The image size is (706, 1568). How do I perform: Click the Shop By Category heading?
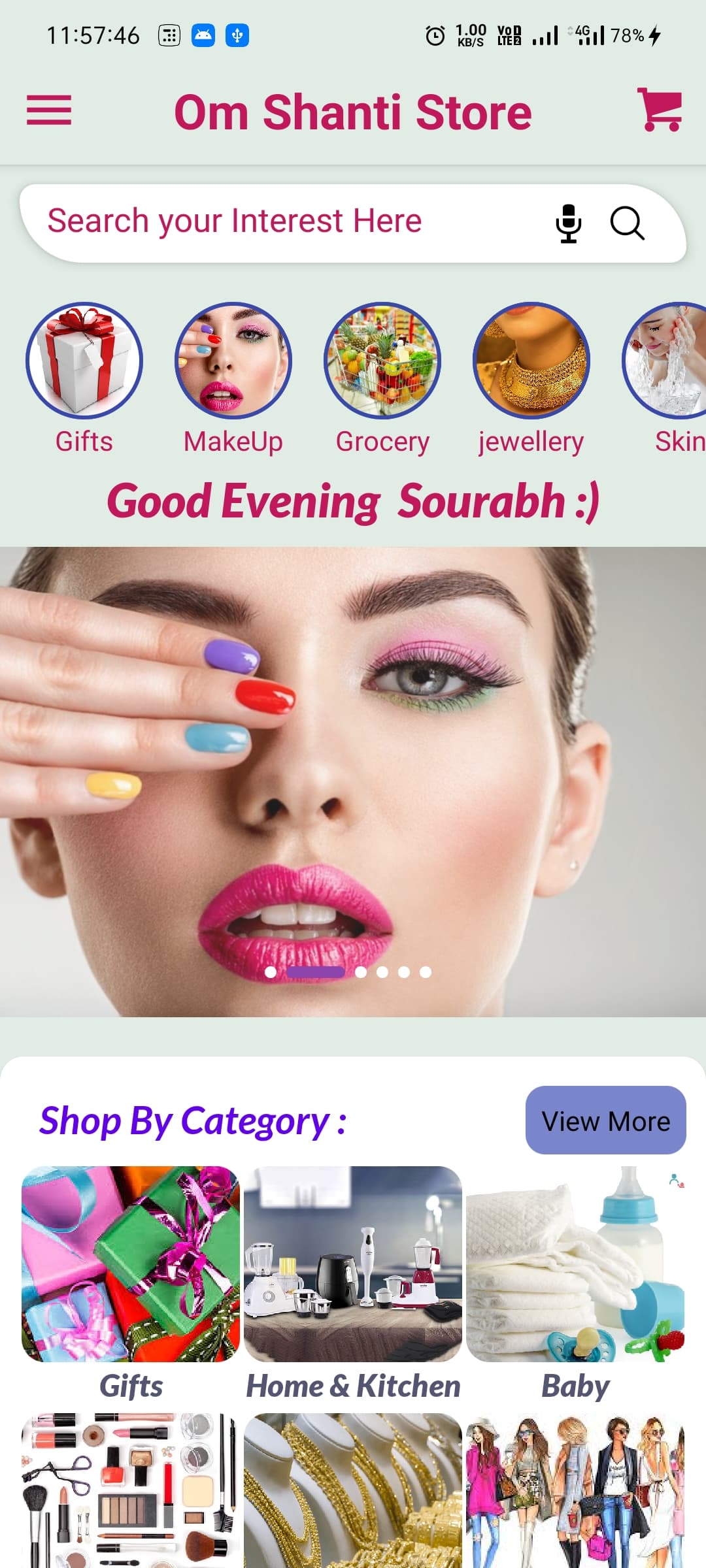pyautogui.click(x=193, y=1120)
